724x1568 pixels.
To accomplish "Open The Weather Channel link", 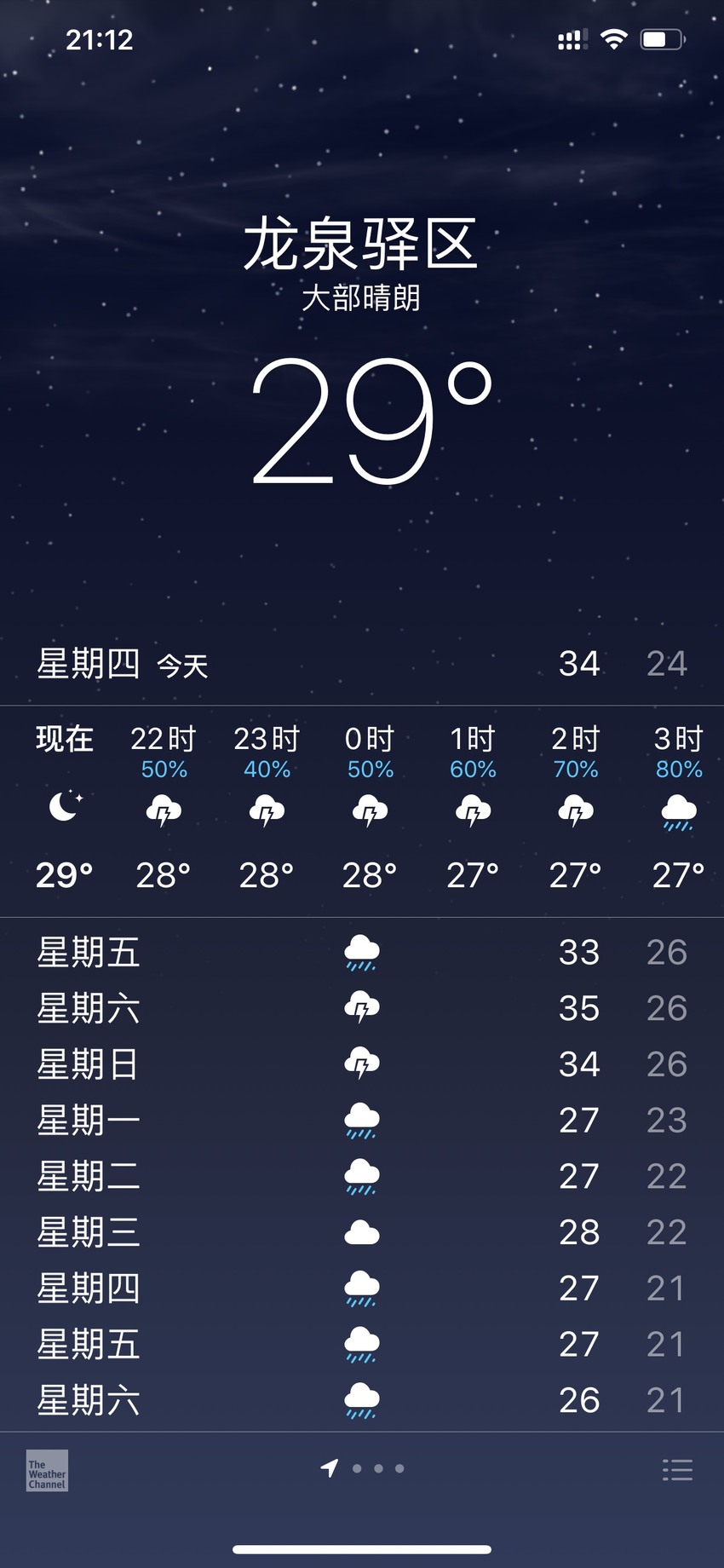I will (x=47, y=1470).
